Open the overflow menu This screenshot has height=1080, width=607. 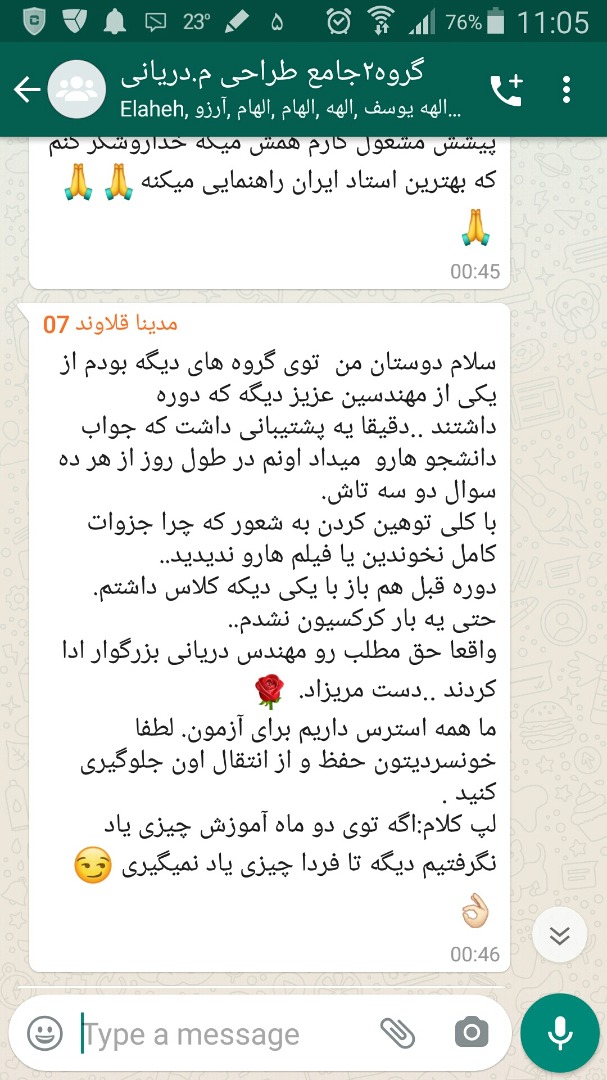coord(567,90)
